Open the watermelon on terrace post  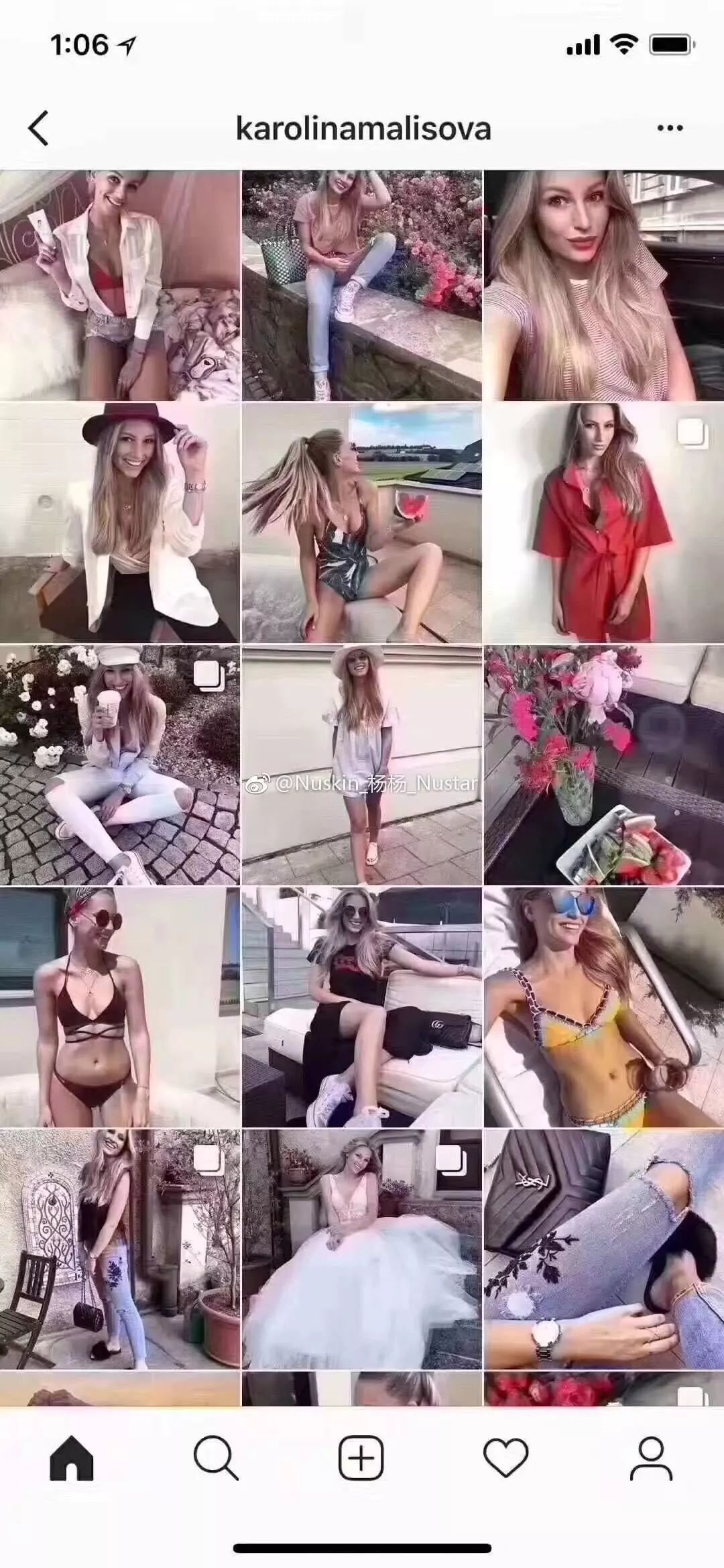361,523
